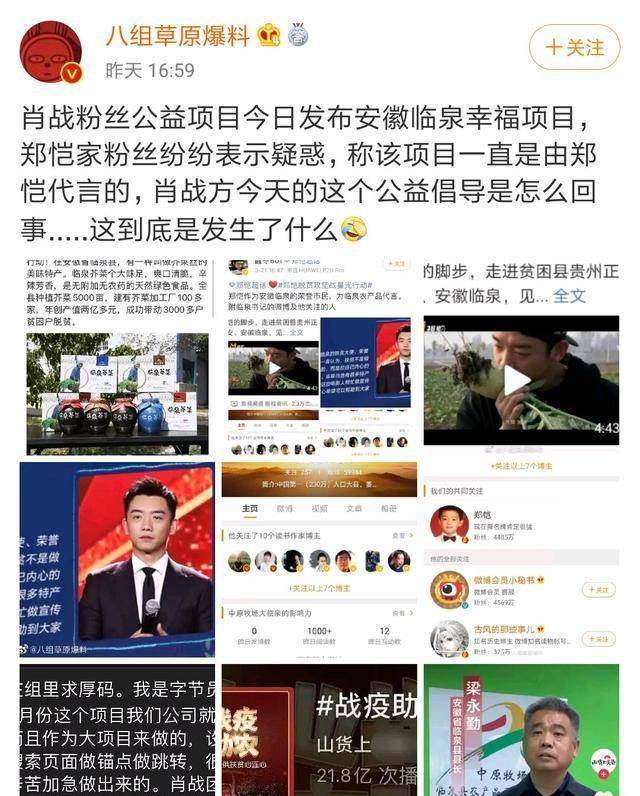The height and width of the screenshot is (796, 640).
Task: Open the image showing the 郑恺 follow list
Action: (x=520, y=560)
